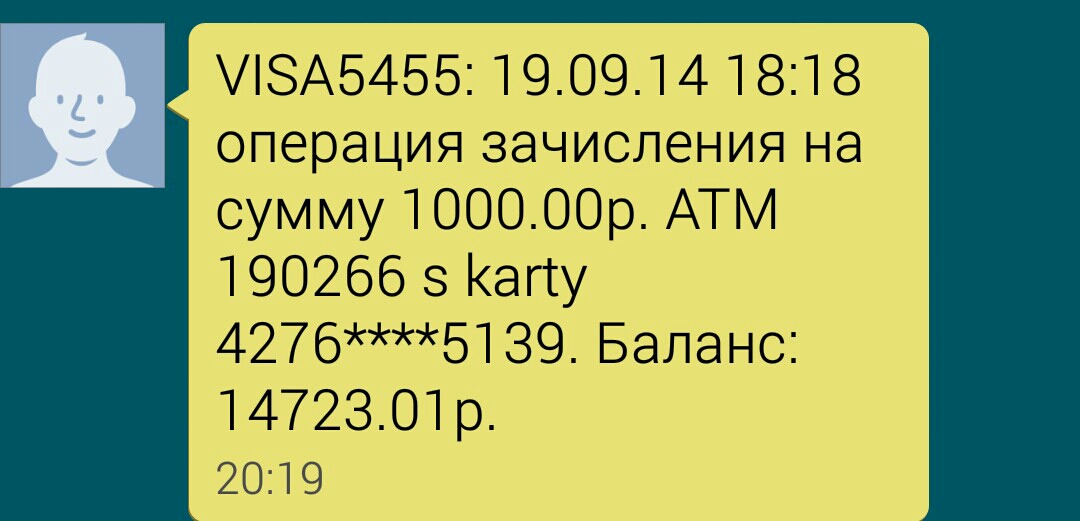Screen dimensions: 1080x521
Task: Tap the VISA5455 bank message bubble
Action: (558, 270)
